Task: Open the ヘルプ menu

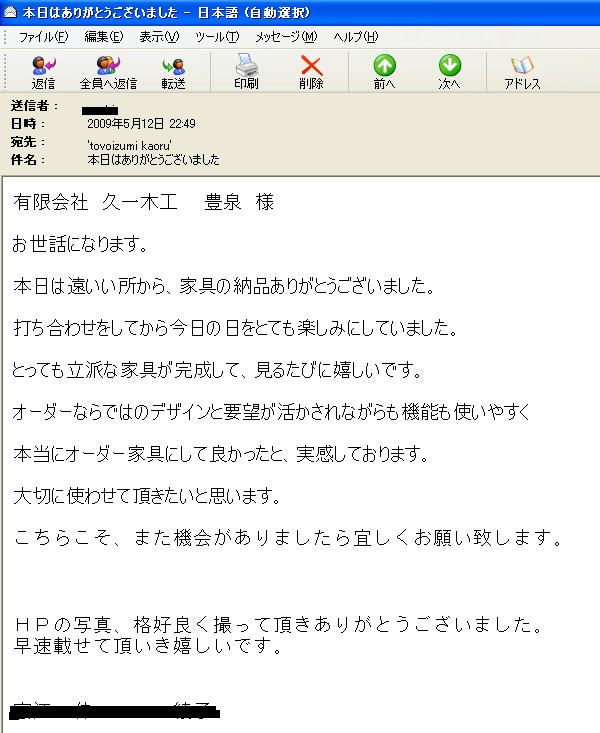Action: click(355, 37)
